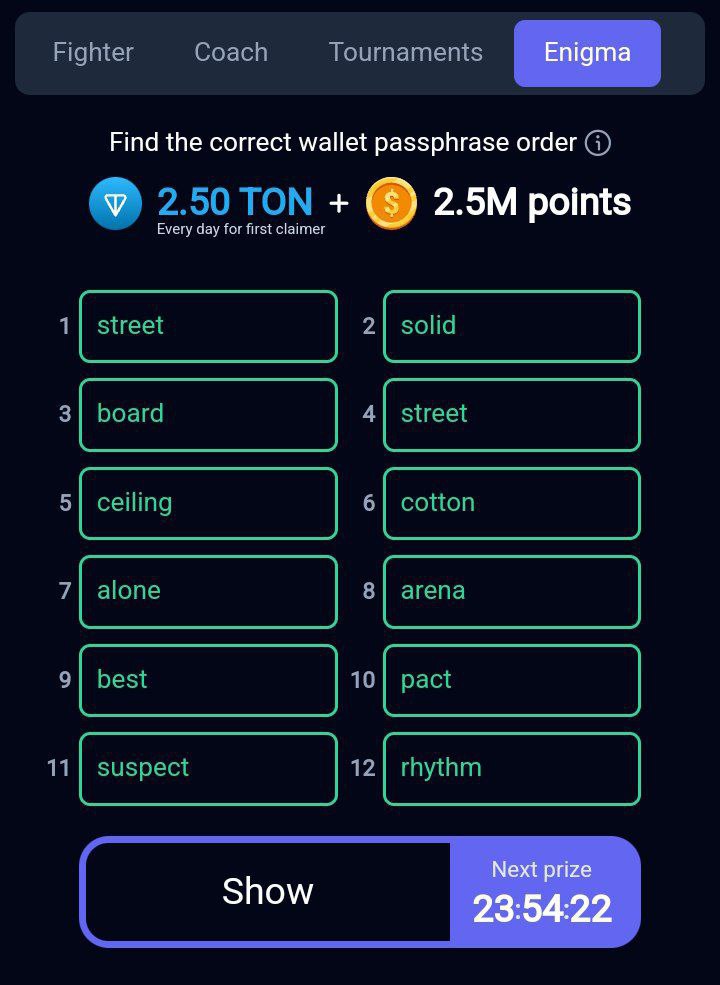The width and height of the screenshot is (720, 985).
Task: Choose word box 5 'ceiling'
Action: [x=208, y=503]
